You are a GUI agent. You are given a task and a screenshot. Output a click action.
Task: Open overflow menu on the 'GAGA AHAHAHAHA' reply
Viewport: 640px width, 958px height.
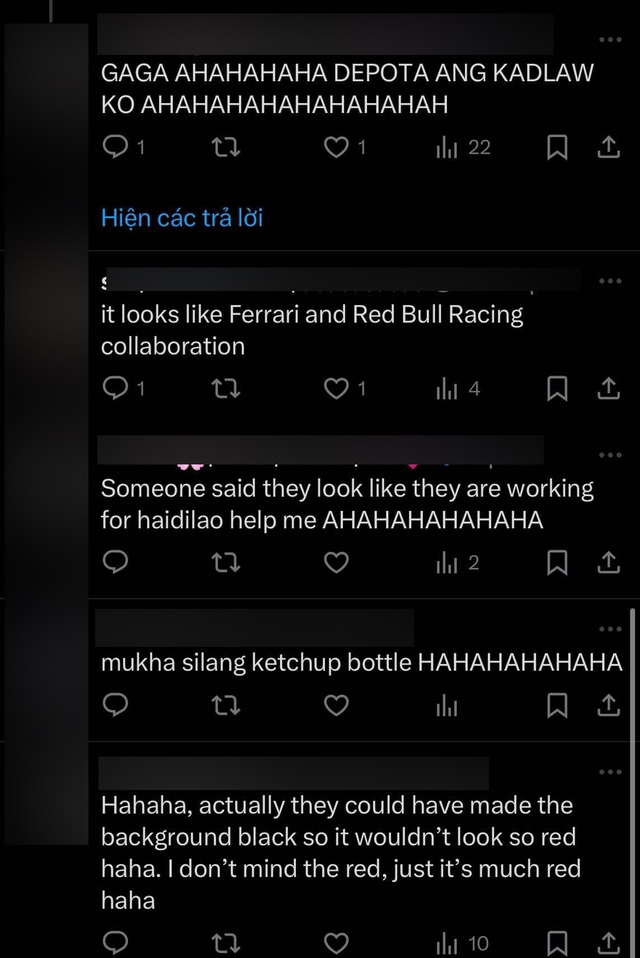point(609,40)
